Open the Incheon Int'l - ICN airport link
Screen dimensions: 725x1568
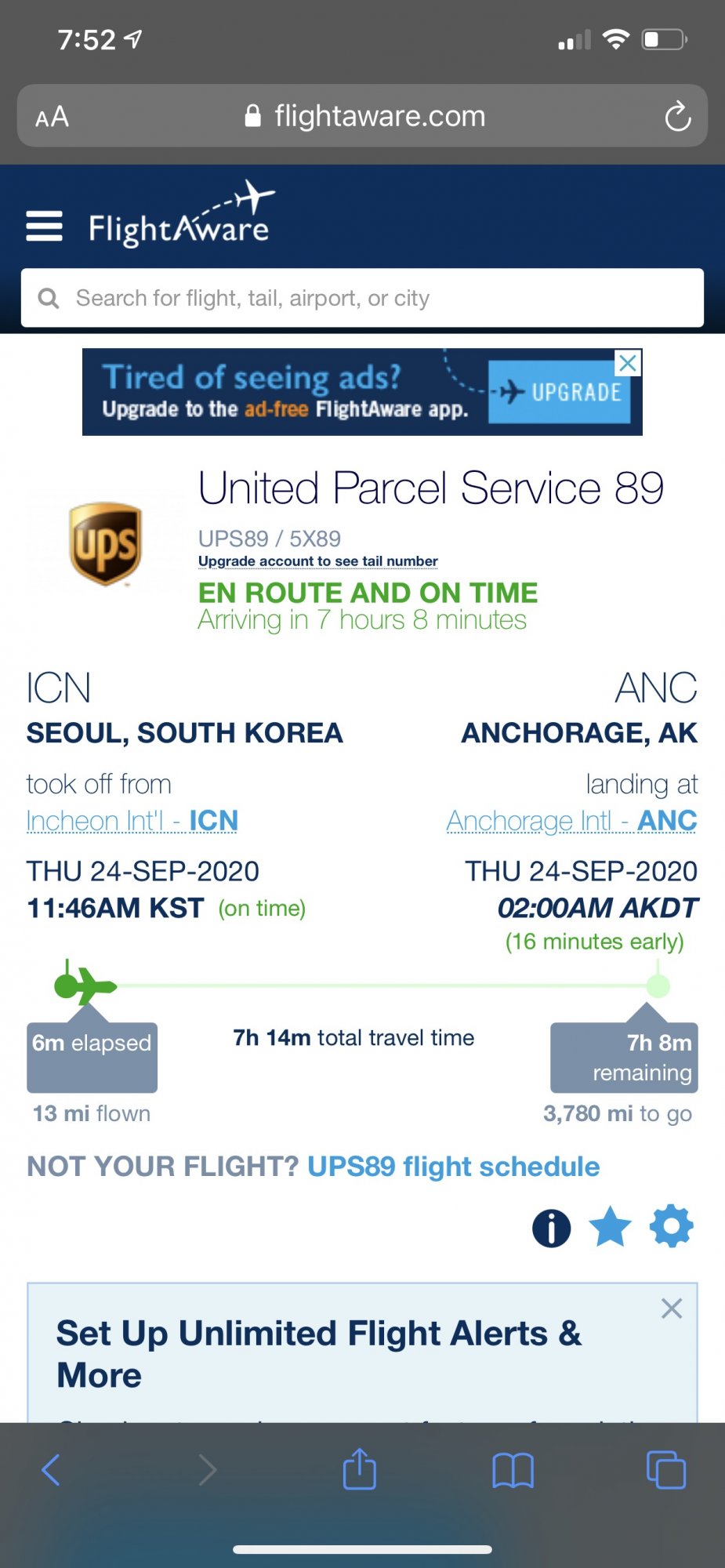[132, 821]
